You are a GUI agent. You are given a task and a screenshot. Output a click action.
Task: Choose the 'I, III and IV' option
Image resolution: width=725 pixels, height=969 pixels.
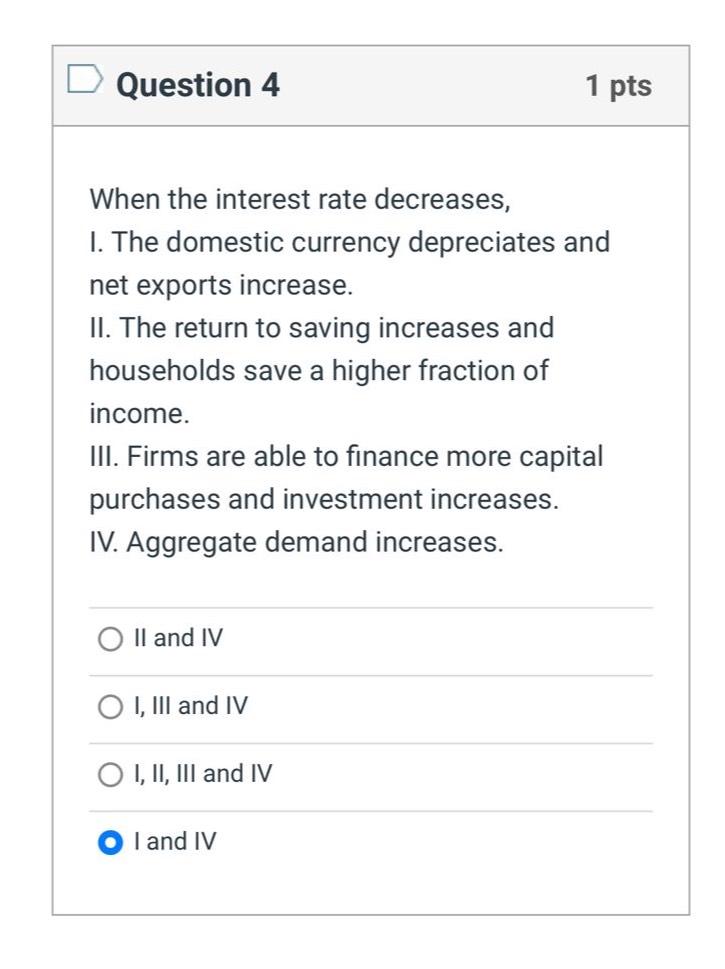tap(110, 707)
